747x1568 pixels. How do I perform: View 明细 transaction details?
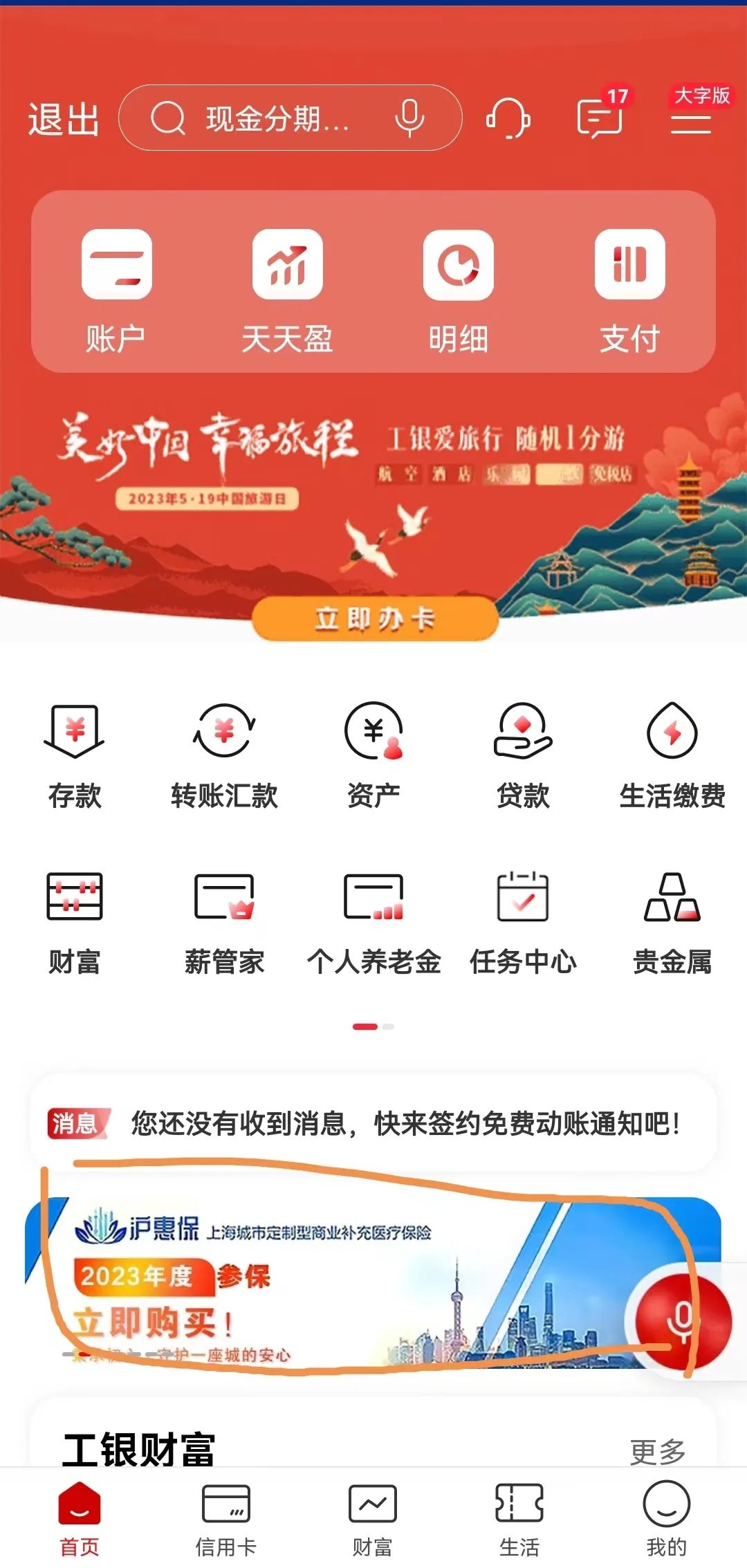point(458,290)
